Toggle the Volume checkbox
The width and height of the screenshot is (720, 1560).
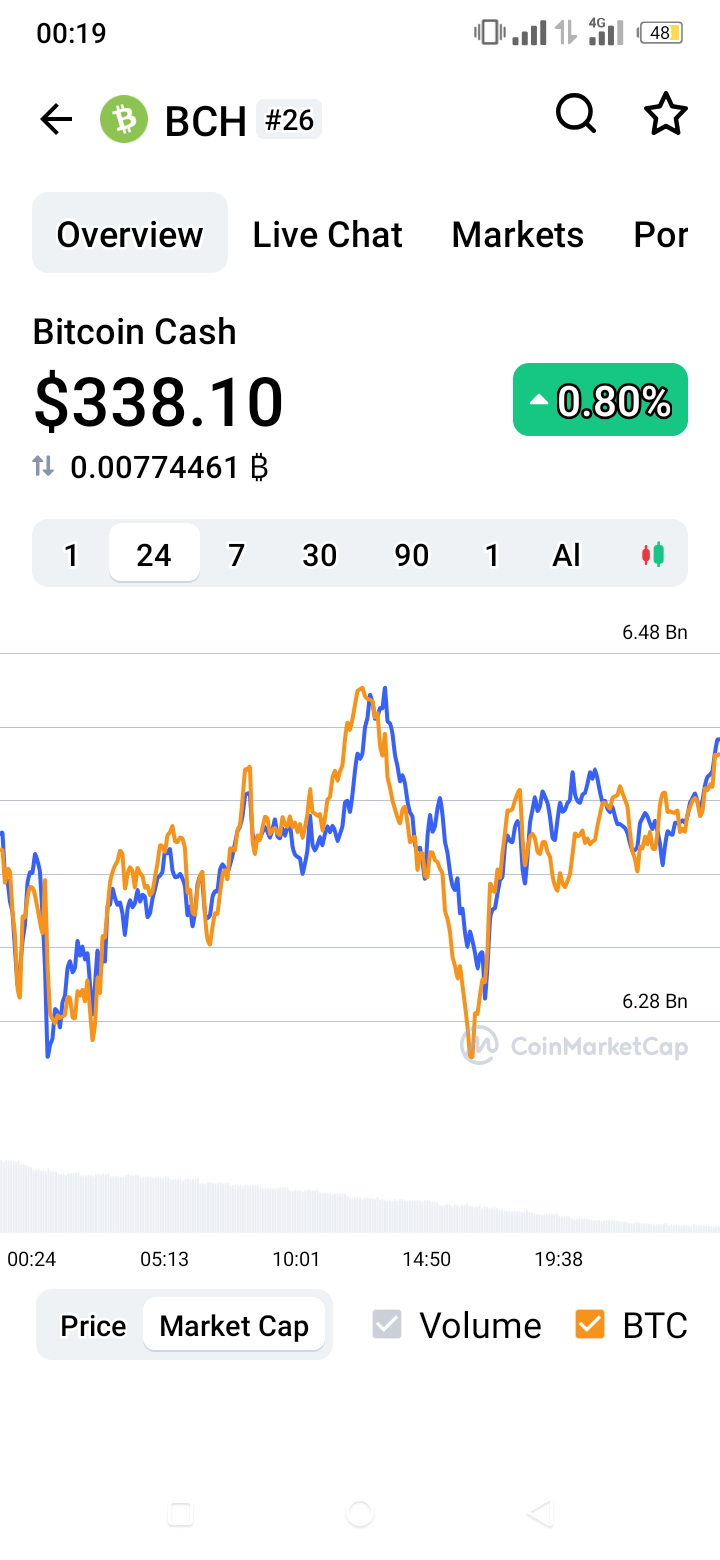[x=387, y=1325]
